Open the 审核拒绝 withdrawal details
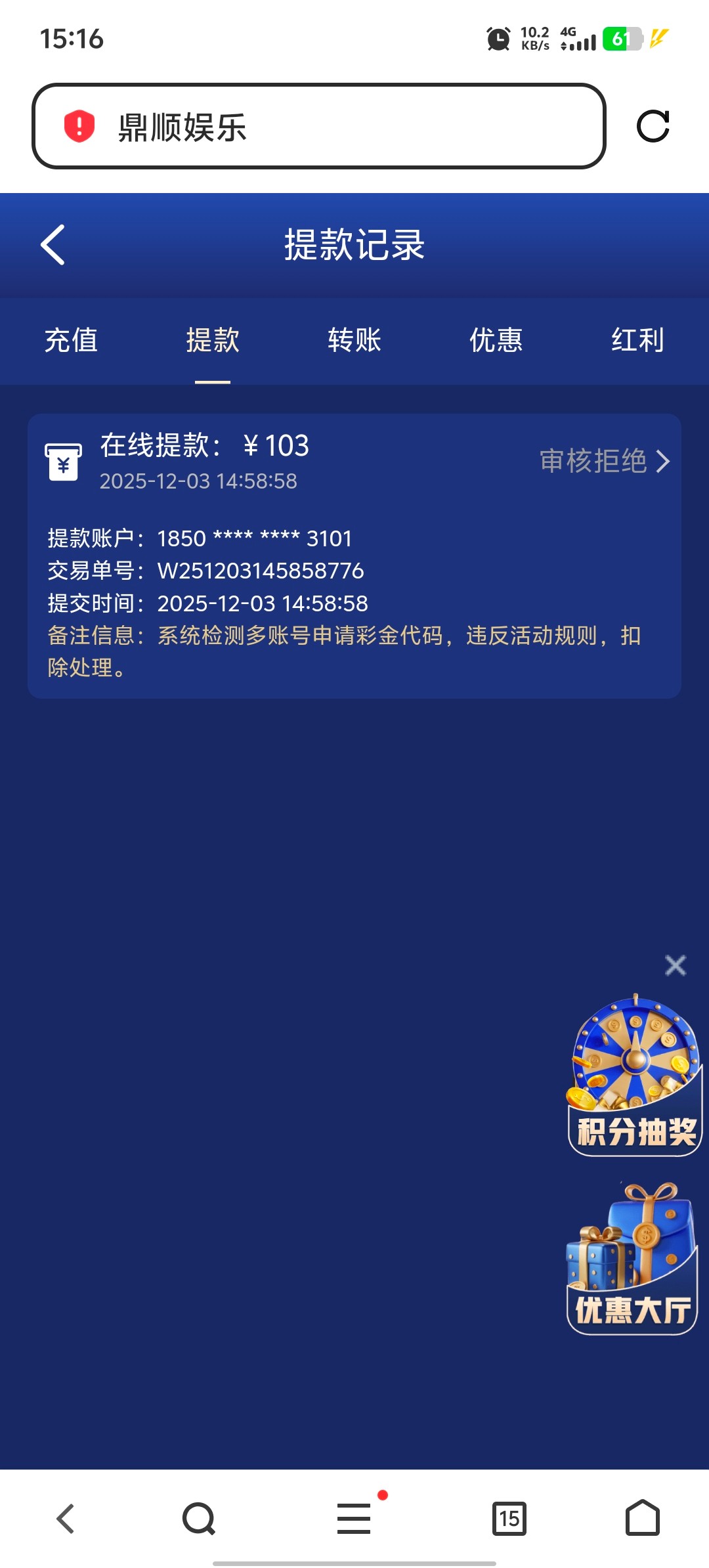Viewport: 709px width, 1568px height. click(604, 461)
